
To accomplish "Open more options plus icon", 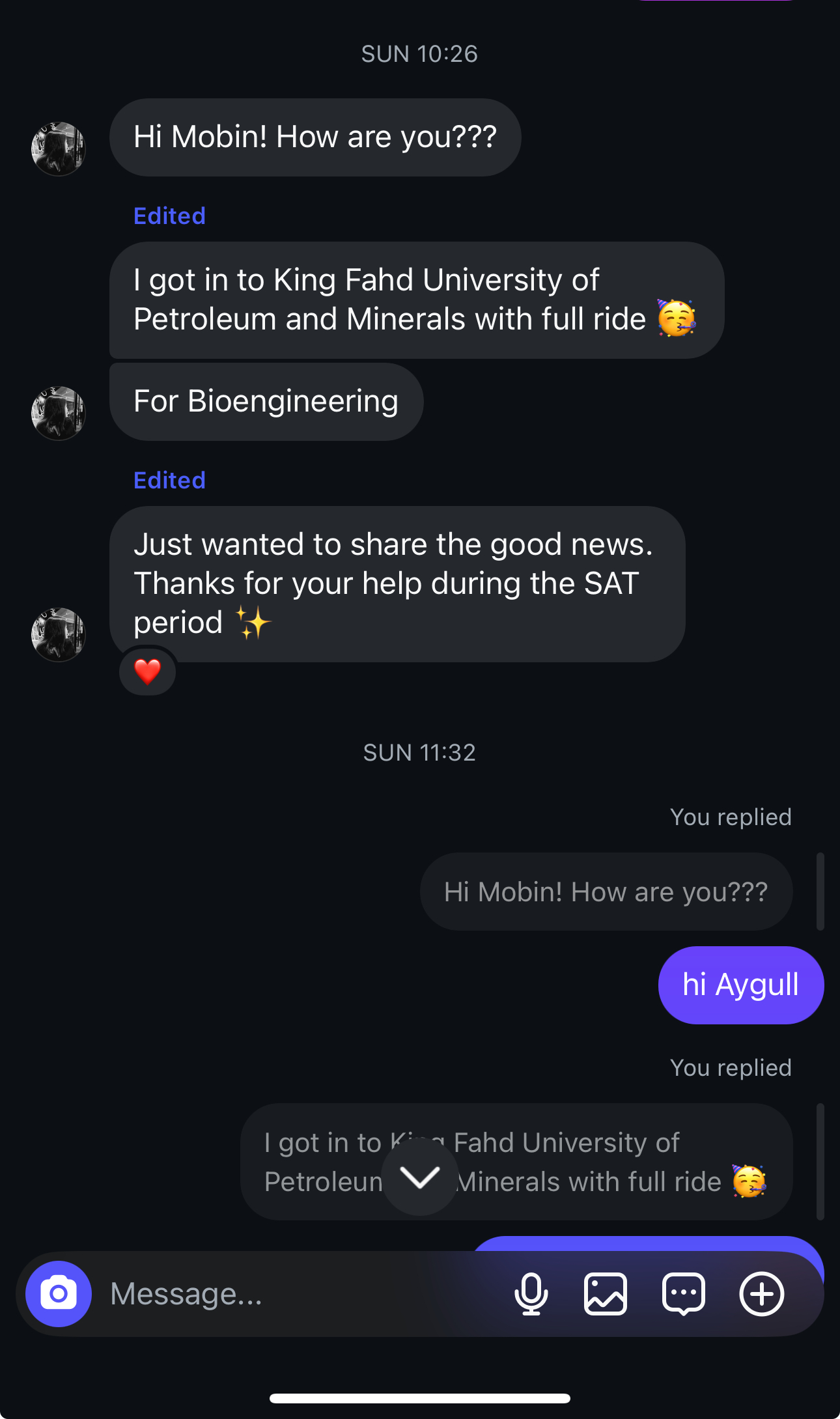I will coord(761,1293).
